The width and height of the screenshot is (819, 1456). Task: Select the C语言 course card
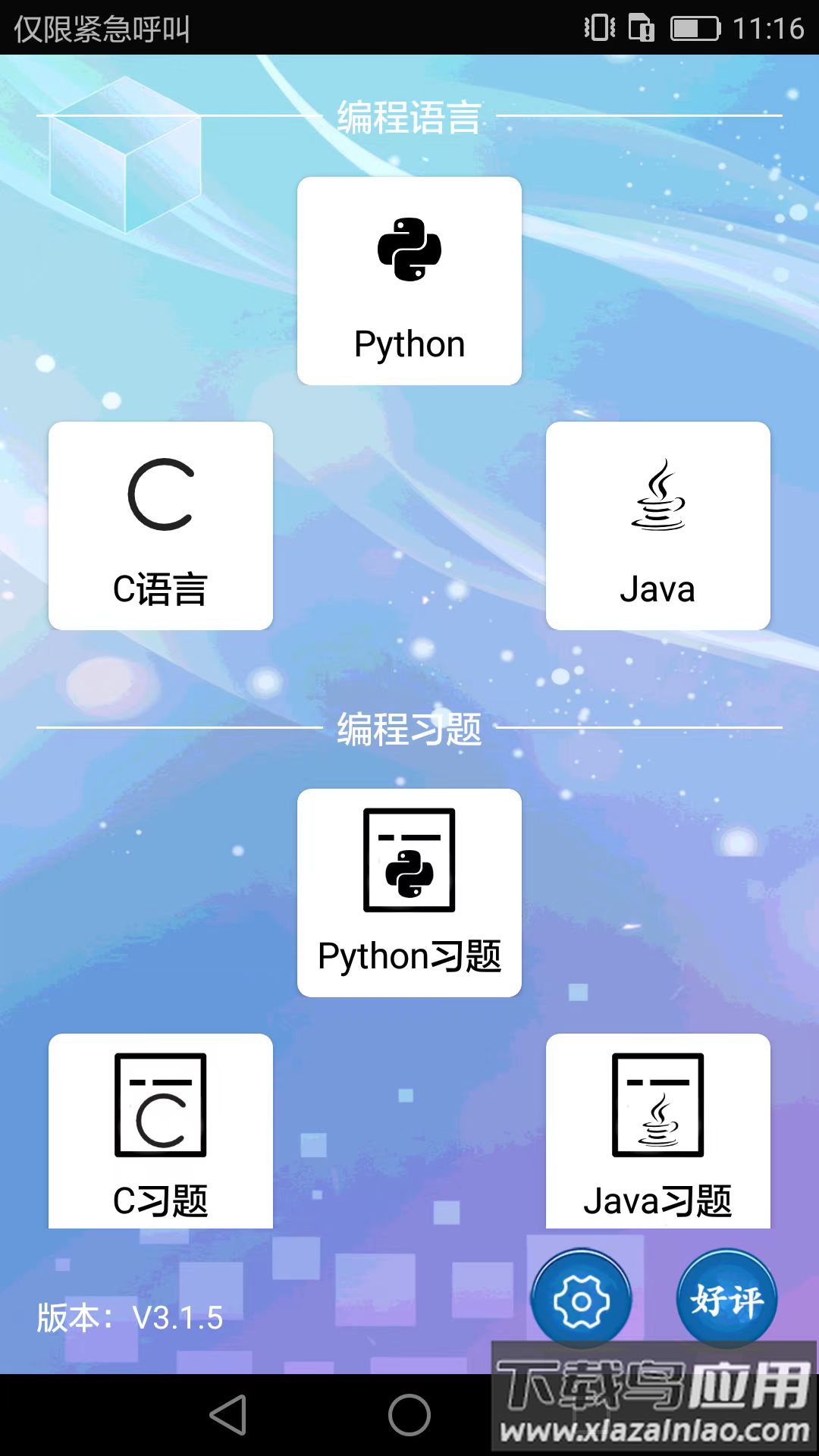[160, 526]
